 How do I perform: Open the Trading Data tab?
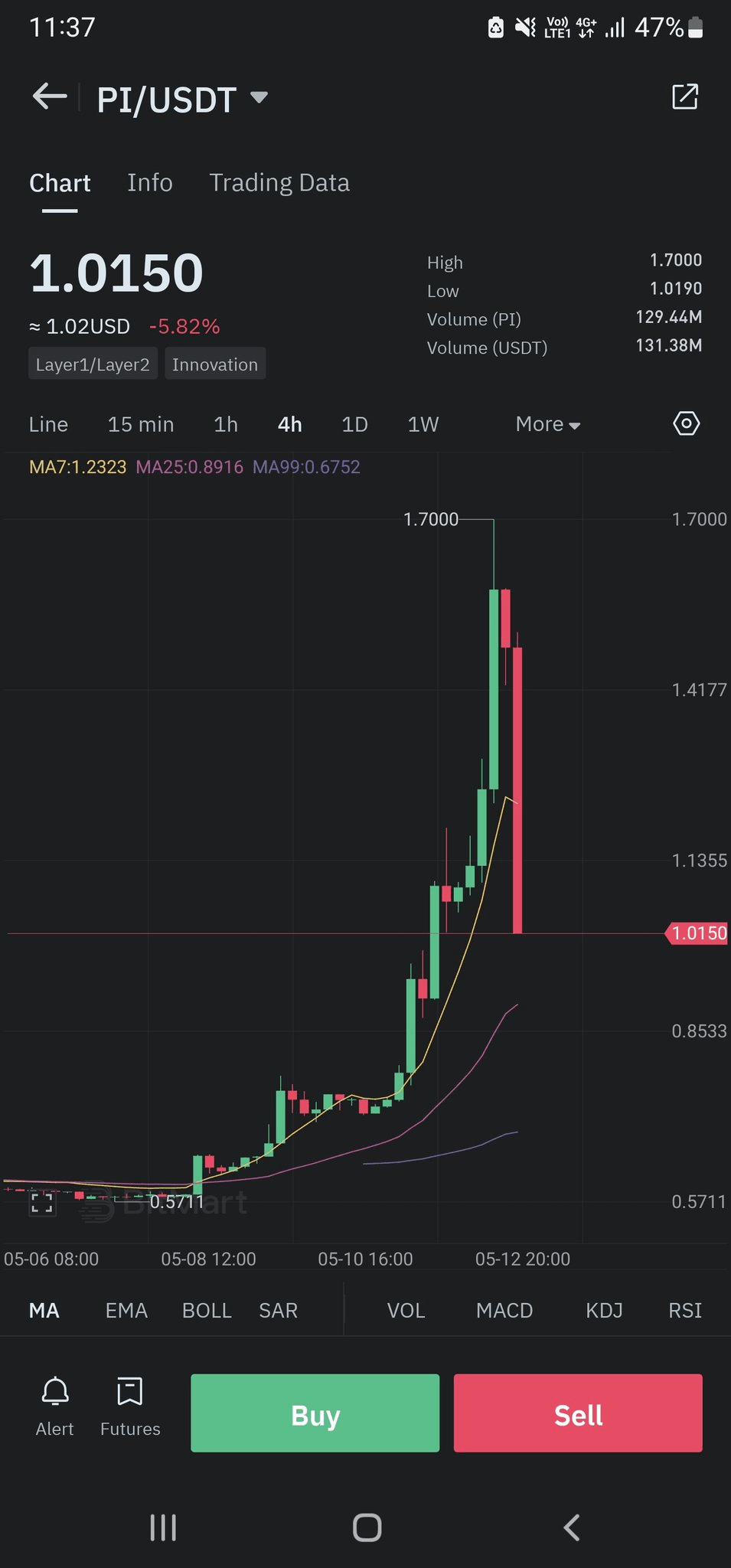click(279, 183)
